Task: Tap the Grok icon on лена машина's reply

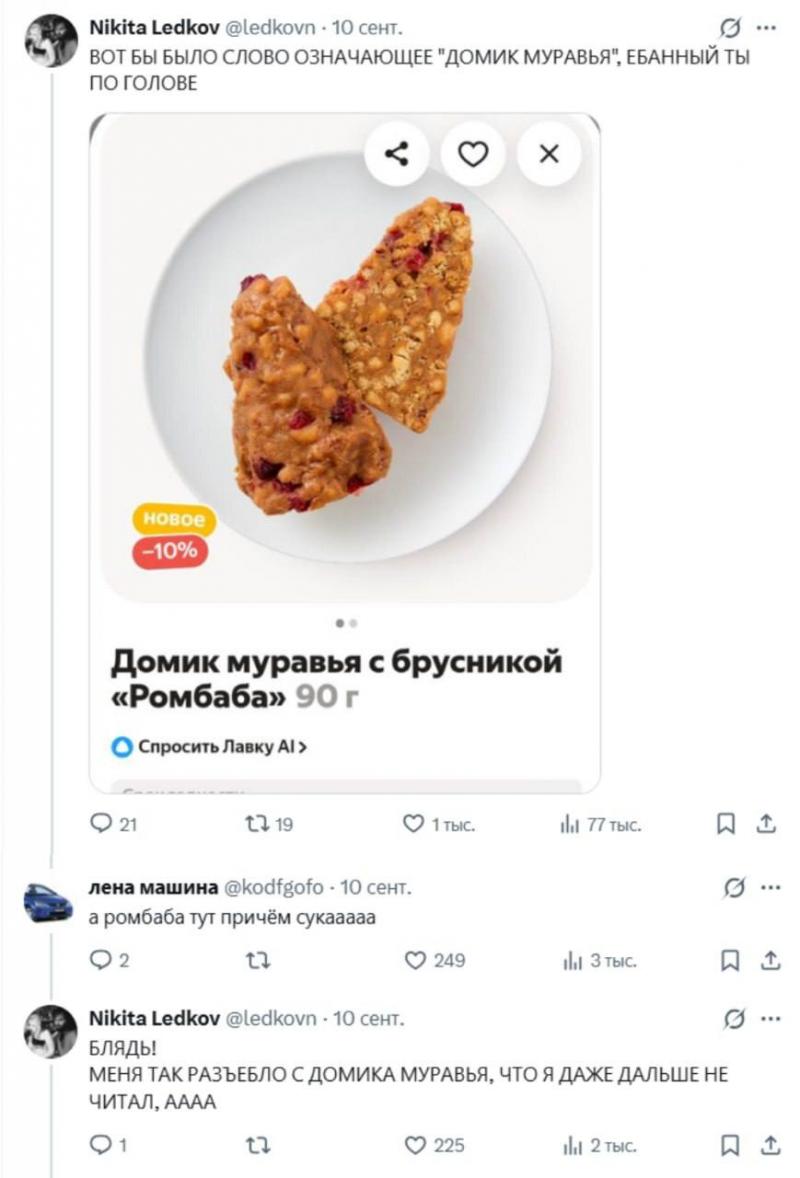Action: [x=733, y=888]
